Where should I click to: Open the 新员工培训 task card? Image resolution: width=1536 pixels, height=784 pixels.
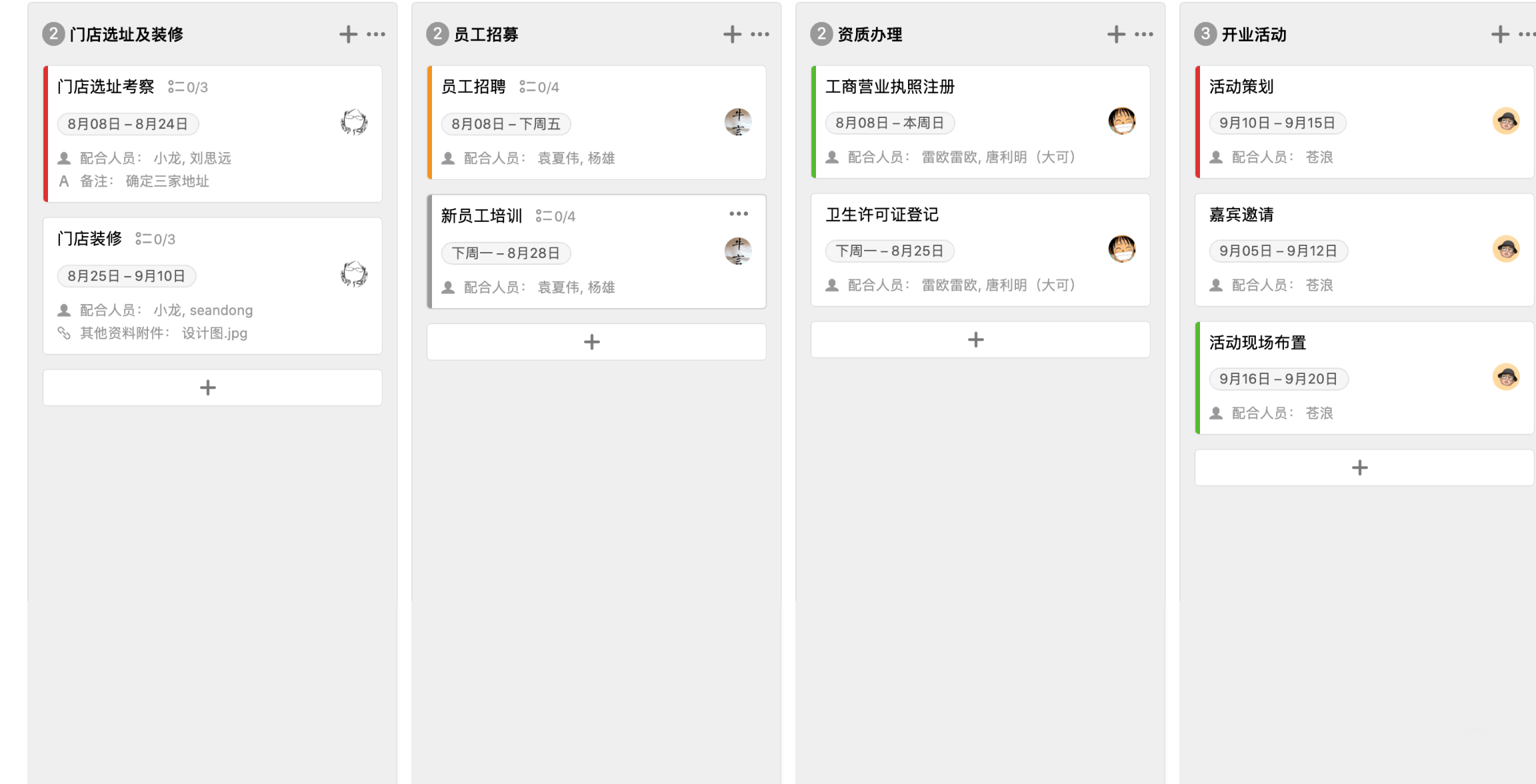coord(481,216)
